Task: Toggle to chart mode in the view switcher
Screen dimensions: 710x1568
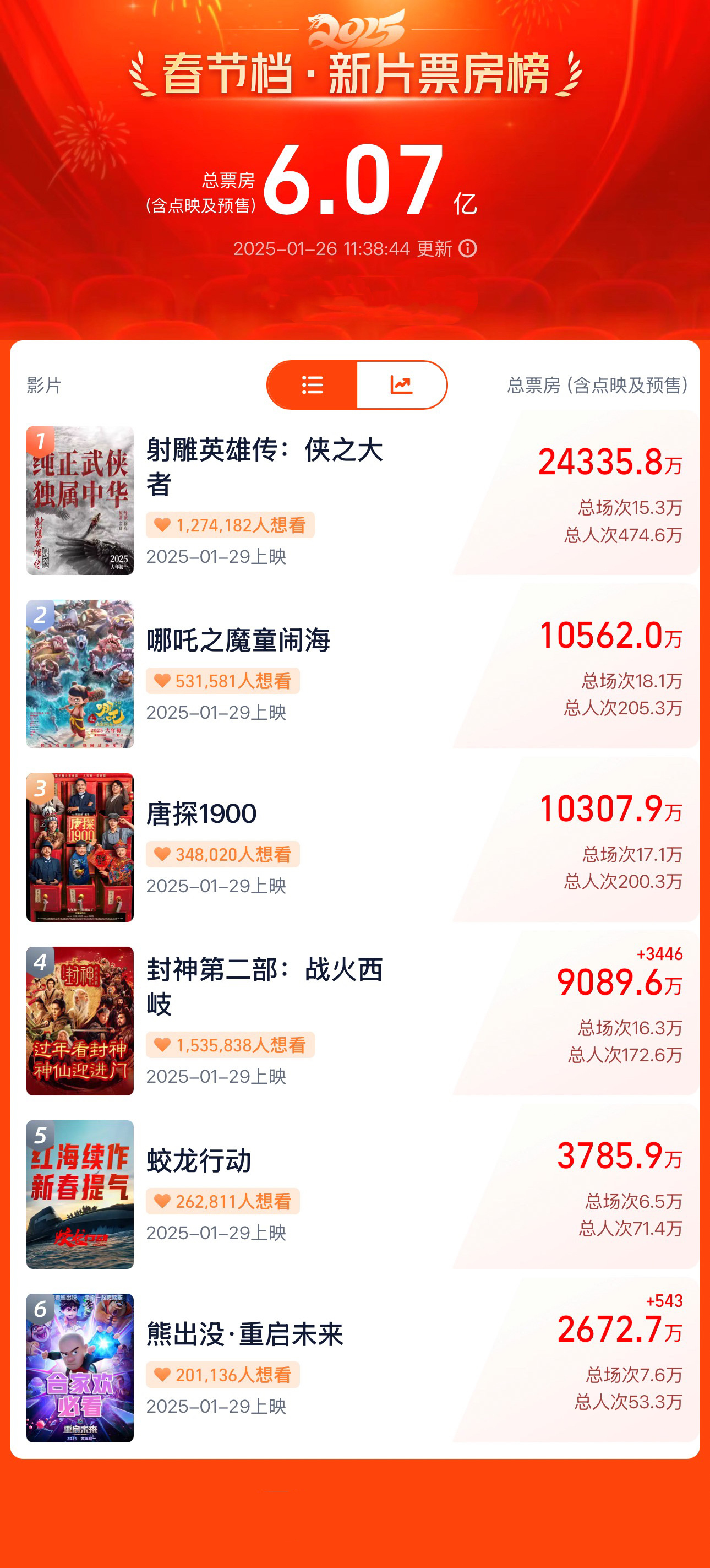Action: pos(402,384)
